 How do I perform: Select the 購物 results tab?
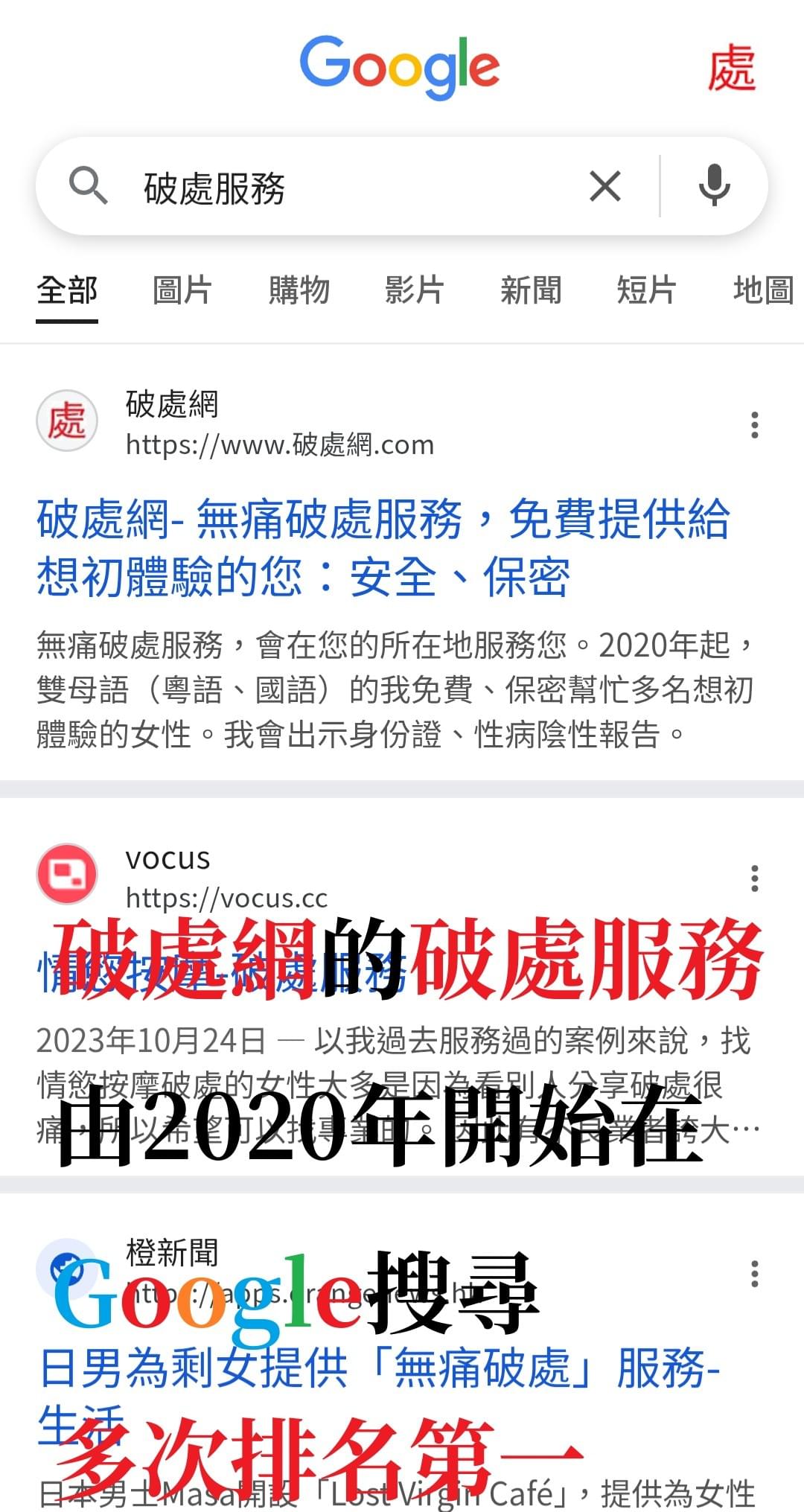coord(298,290)
